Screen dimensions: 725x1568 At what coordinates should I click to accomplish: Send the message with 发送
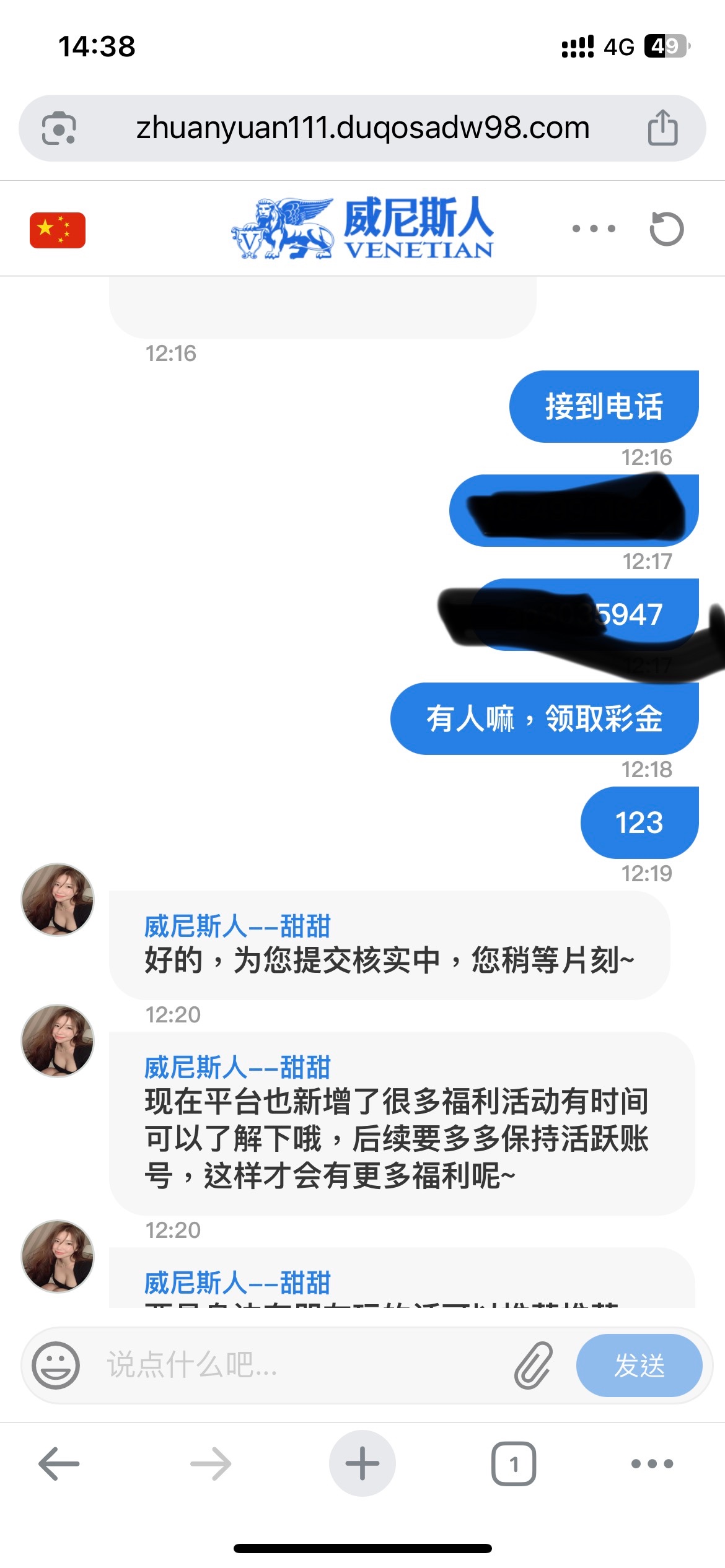tap(639, 1365)
